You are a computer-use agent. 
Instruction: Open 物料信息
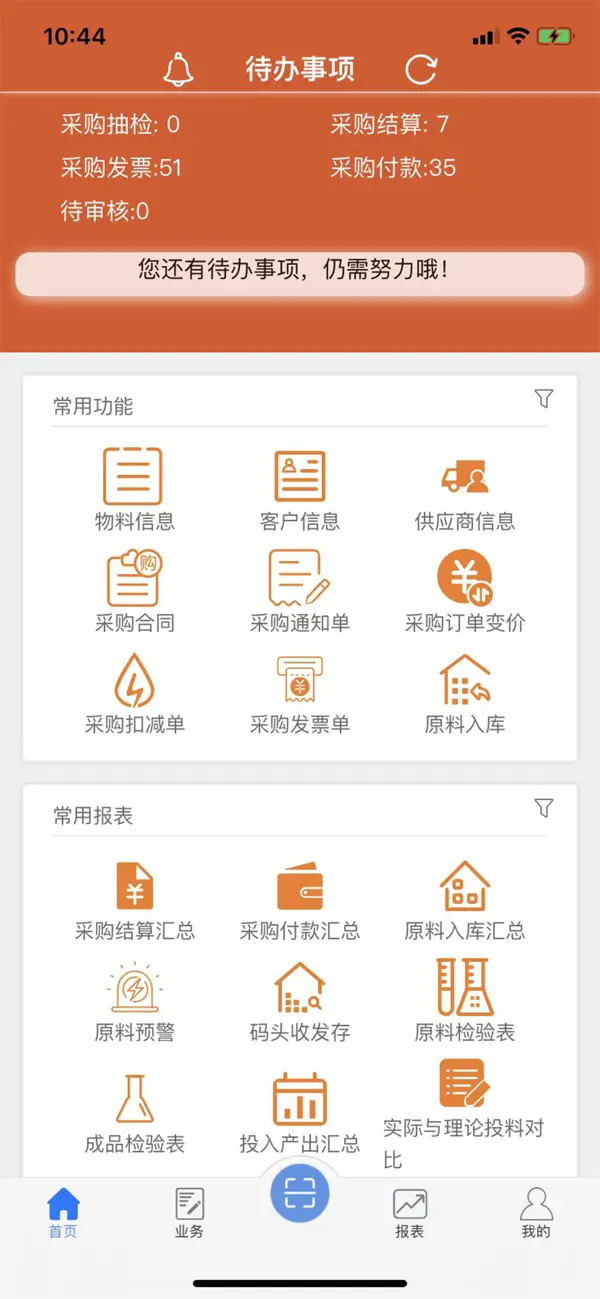pyautogui.click(x=134, y=489)
